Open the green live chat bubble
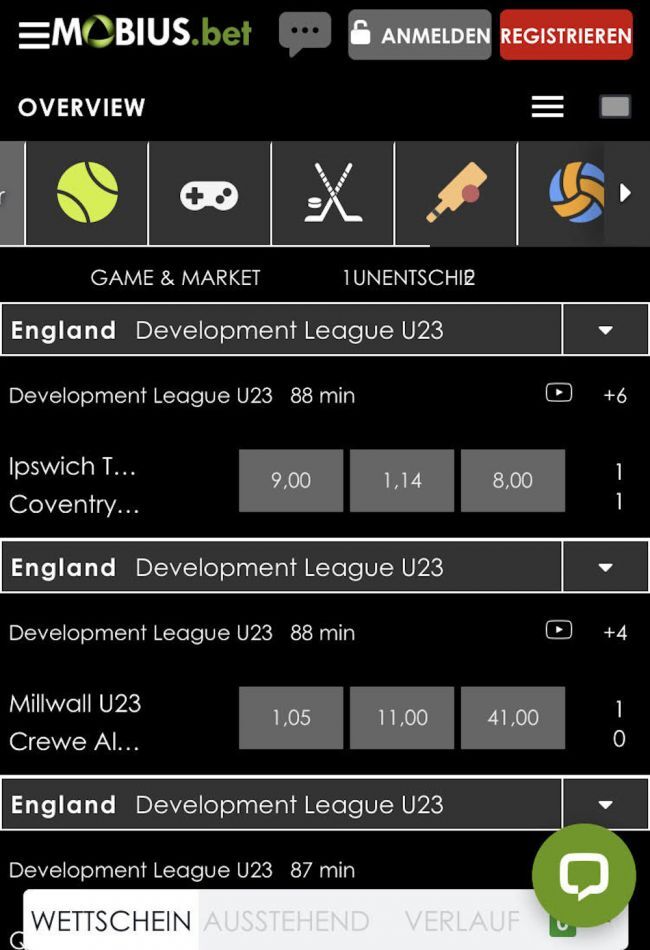The image size is (650, 950). (583, 876)
